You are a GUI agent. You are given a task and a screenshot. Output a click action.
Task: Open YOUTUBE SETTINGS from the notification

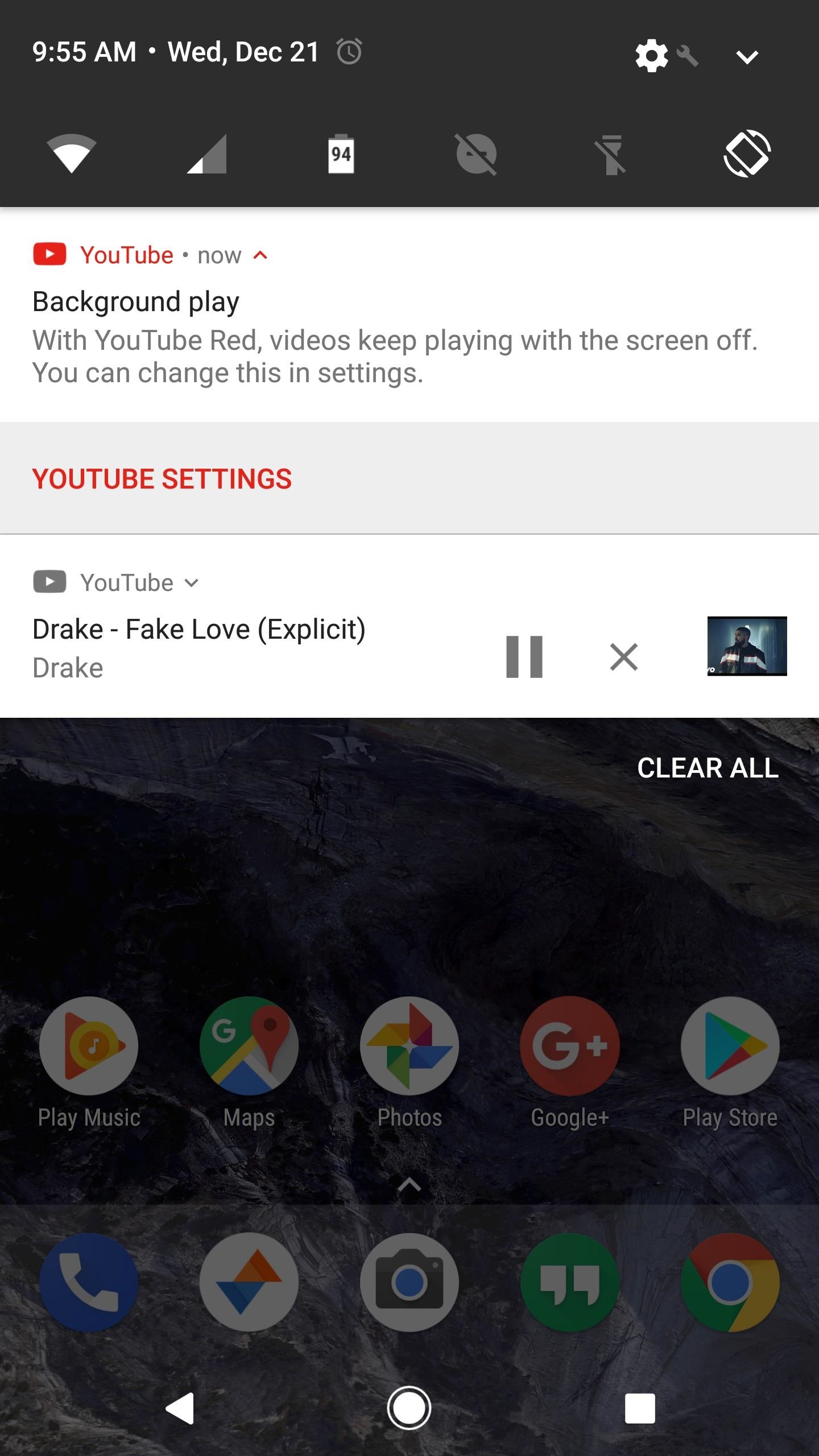(x=162, y=479)
